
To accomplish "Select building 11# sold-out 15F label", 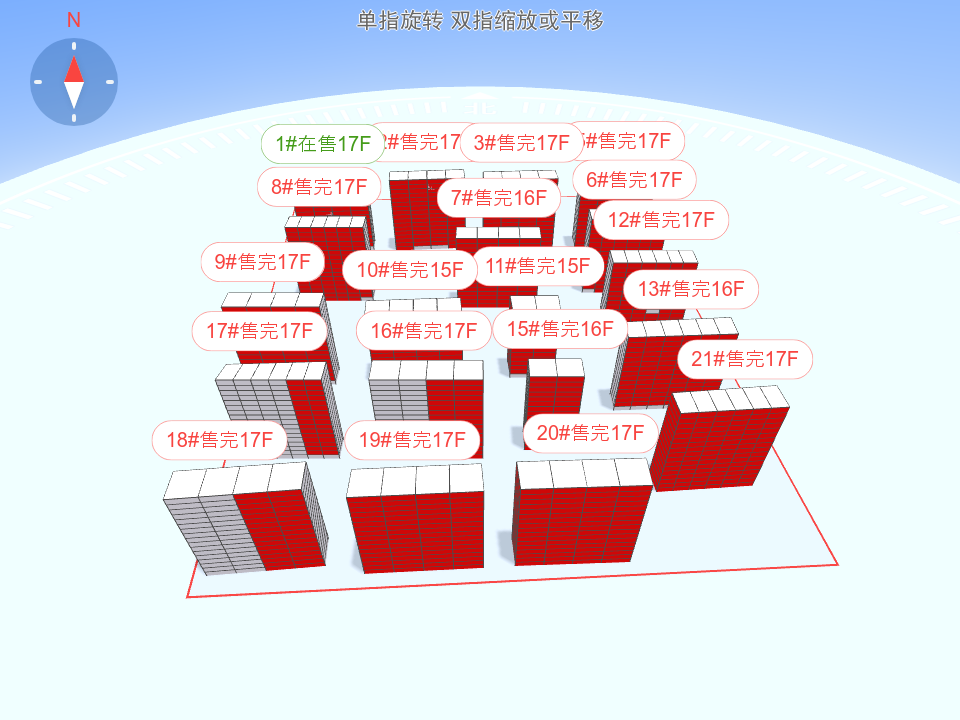I will coord(538,266).
